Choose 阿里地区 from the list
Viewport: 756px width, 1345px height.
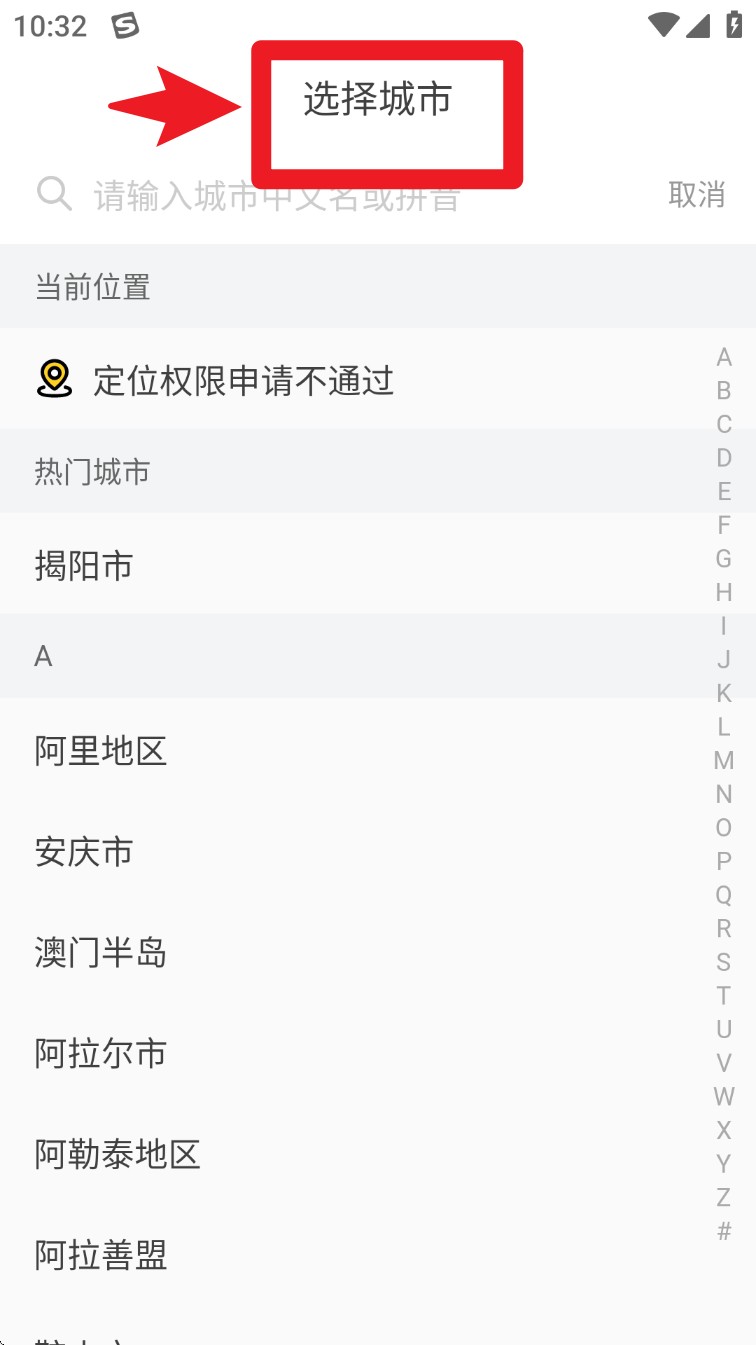378,750
